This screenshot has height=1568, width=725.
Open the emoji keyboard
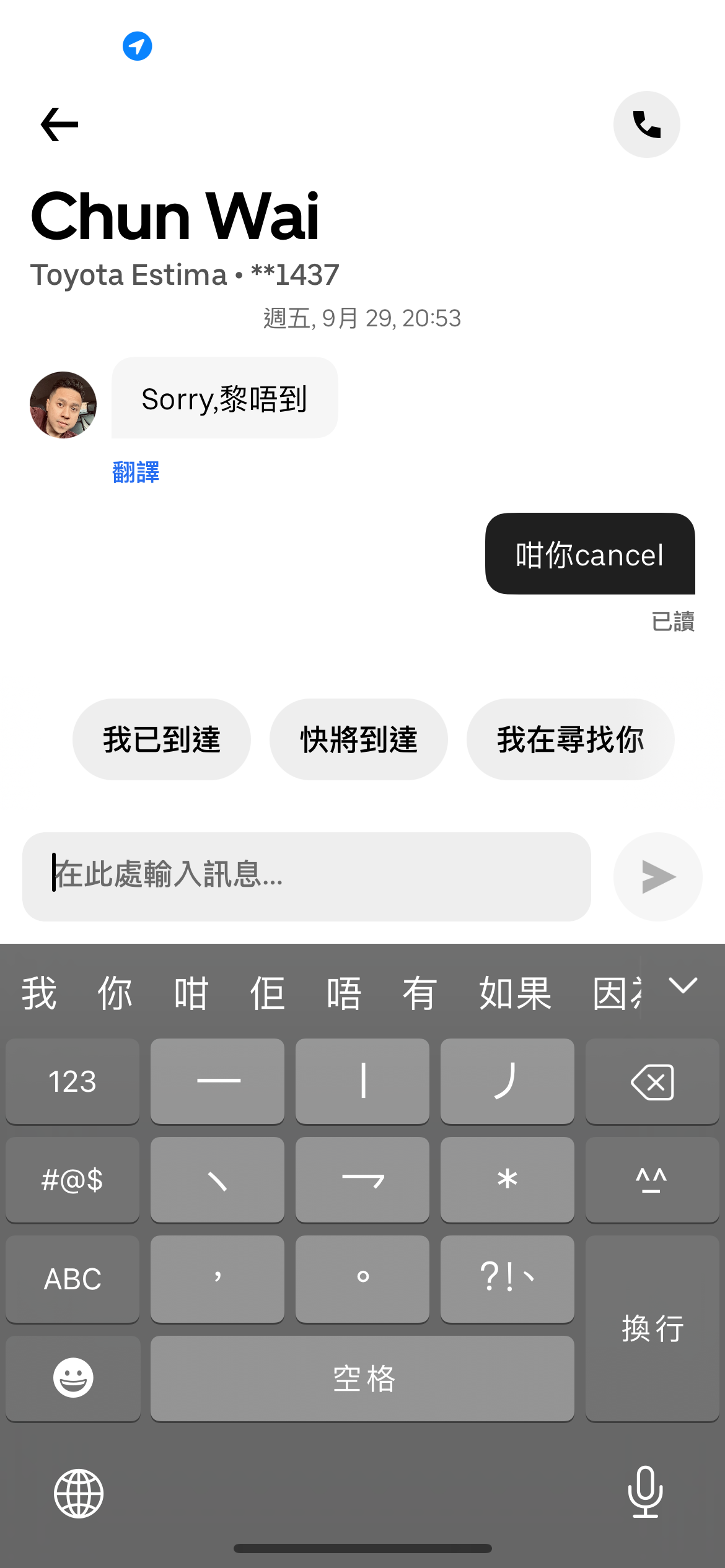73,1378
